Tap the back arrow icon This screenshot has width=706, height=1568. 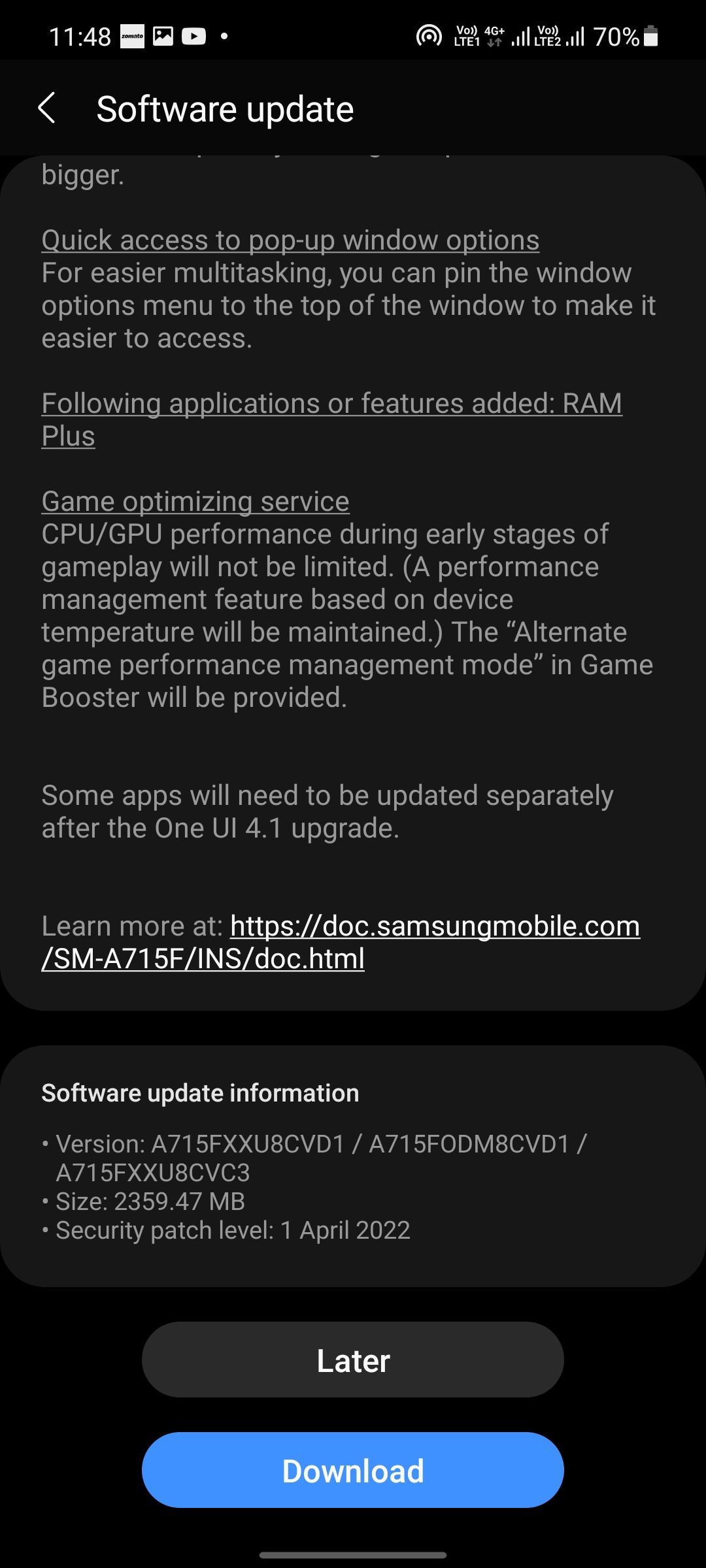point(47,108)
